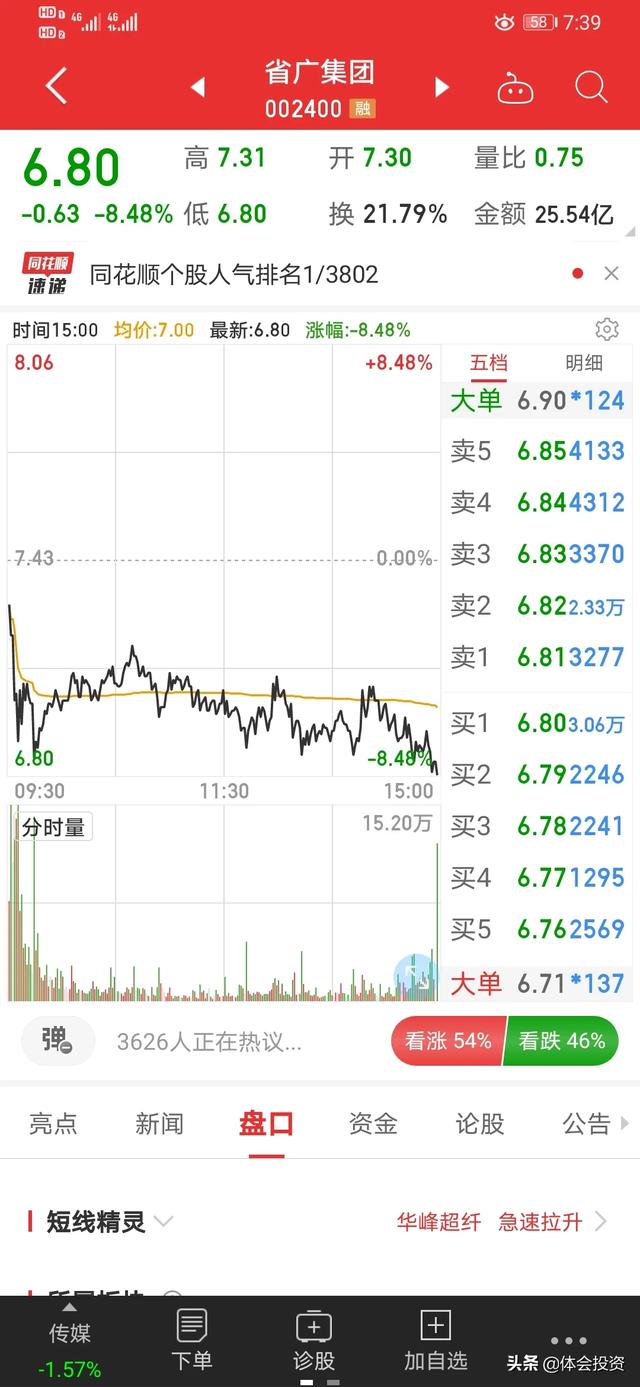Tap 下单 to place an order
Screen dimensions: 640x1387
pos(191,1340)
